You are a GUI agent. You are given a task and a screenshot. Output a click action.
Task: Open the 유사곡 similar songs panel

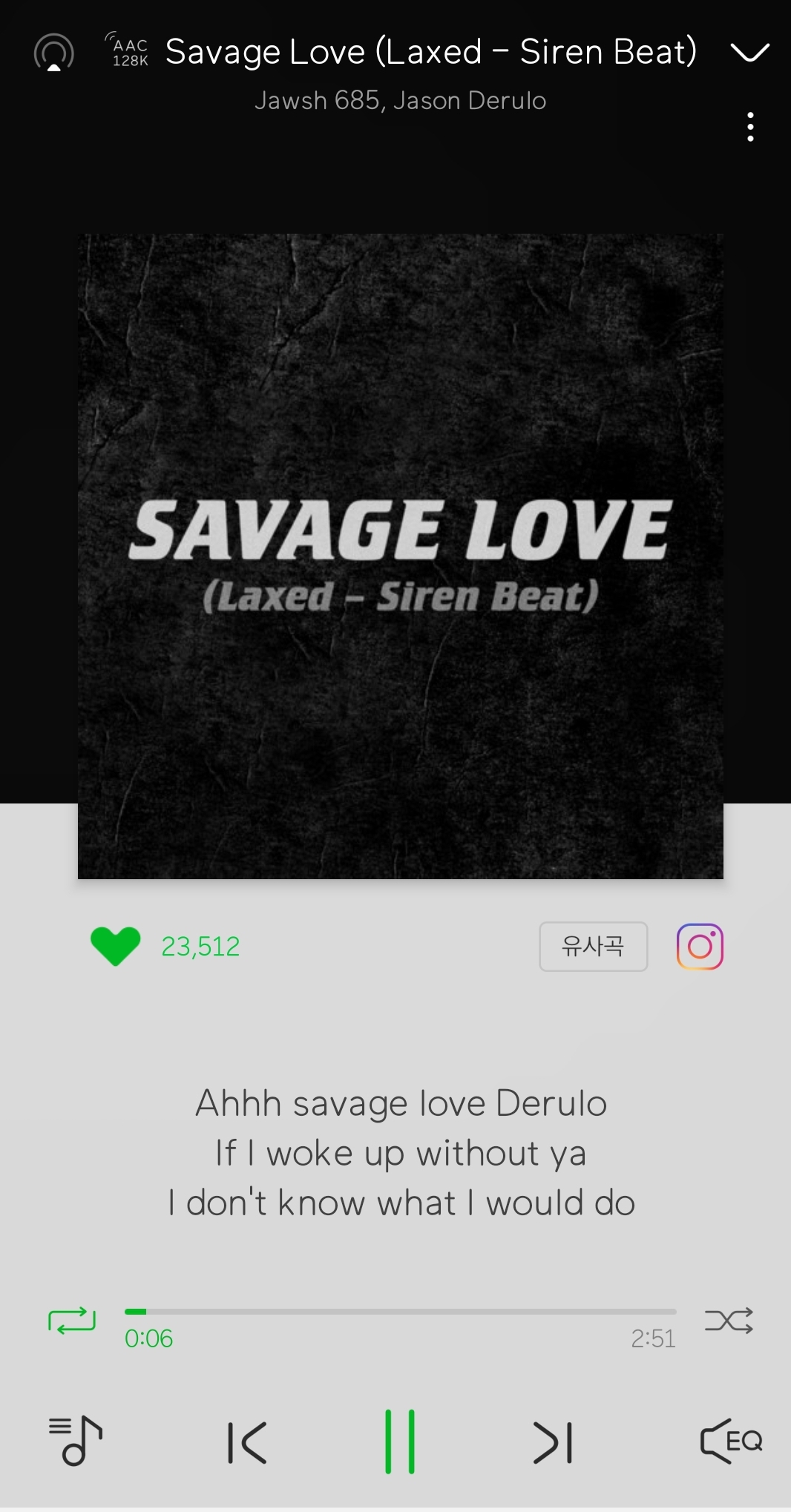(594, 946)
